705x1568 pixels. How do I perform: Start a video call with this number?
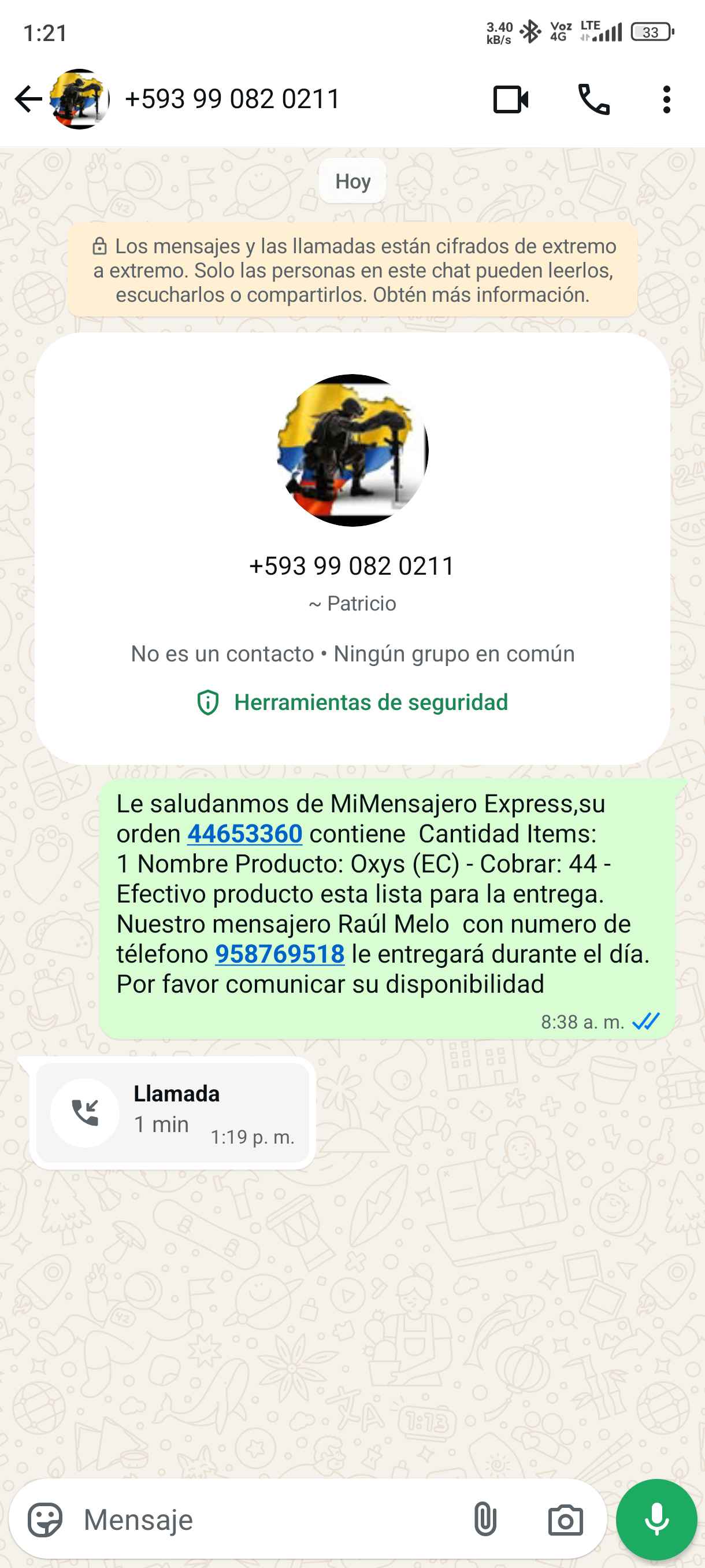(510, 99)
